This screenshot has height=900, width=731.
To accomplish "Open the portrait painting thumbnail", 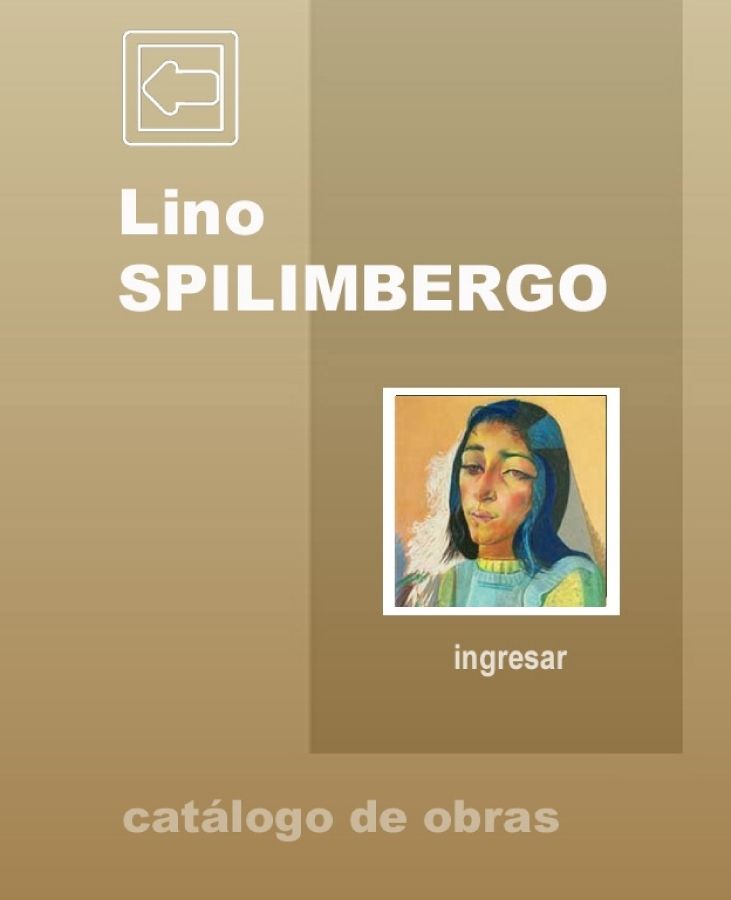I will click(x=501, y=501).
